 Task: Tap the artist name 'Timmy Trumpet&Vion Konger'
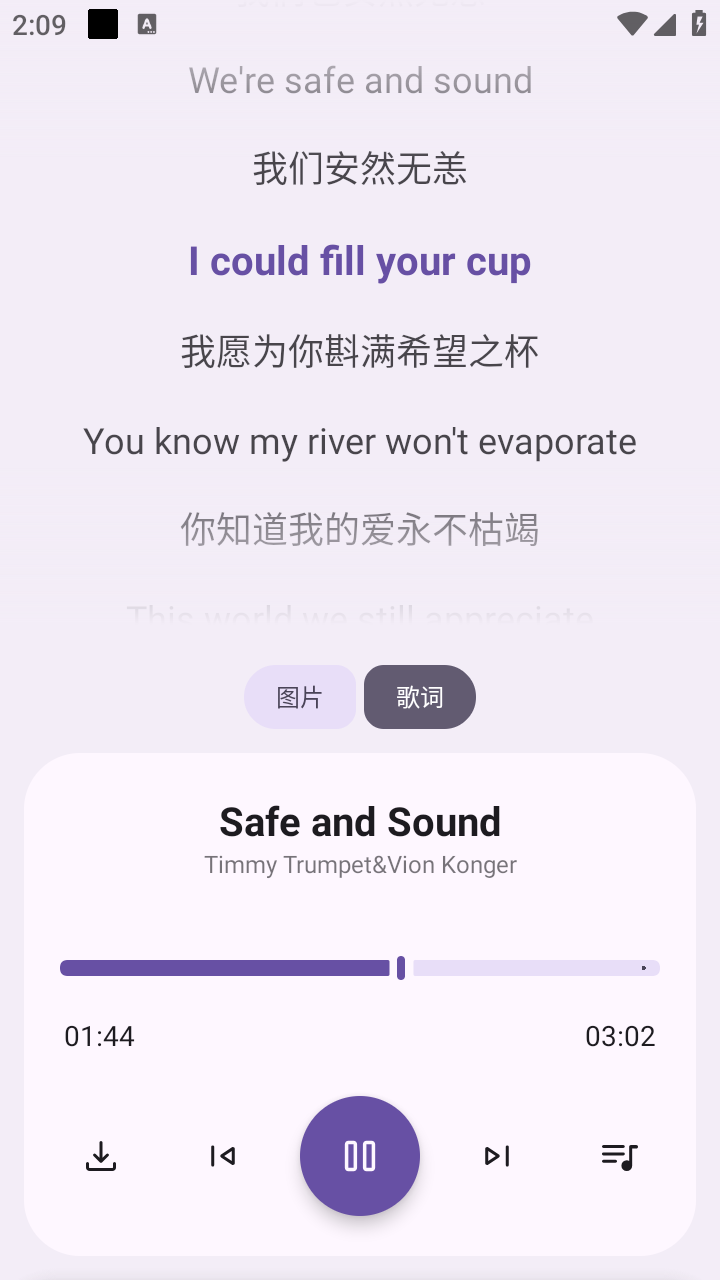pos(360,864)
